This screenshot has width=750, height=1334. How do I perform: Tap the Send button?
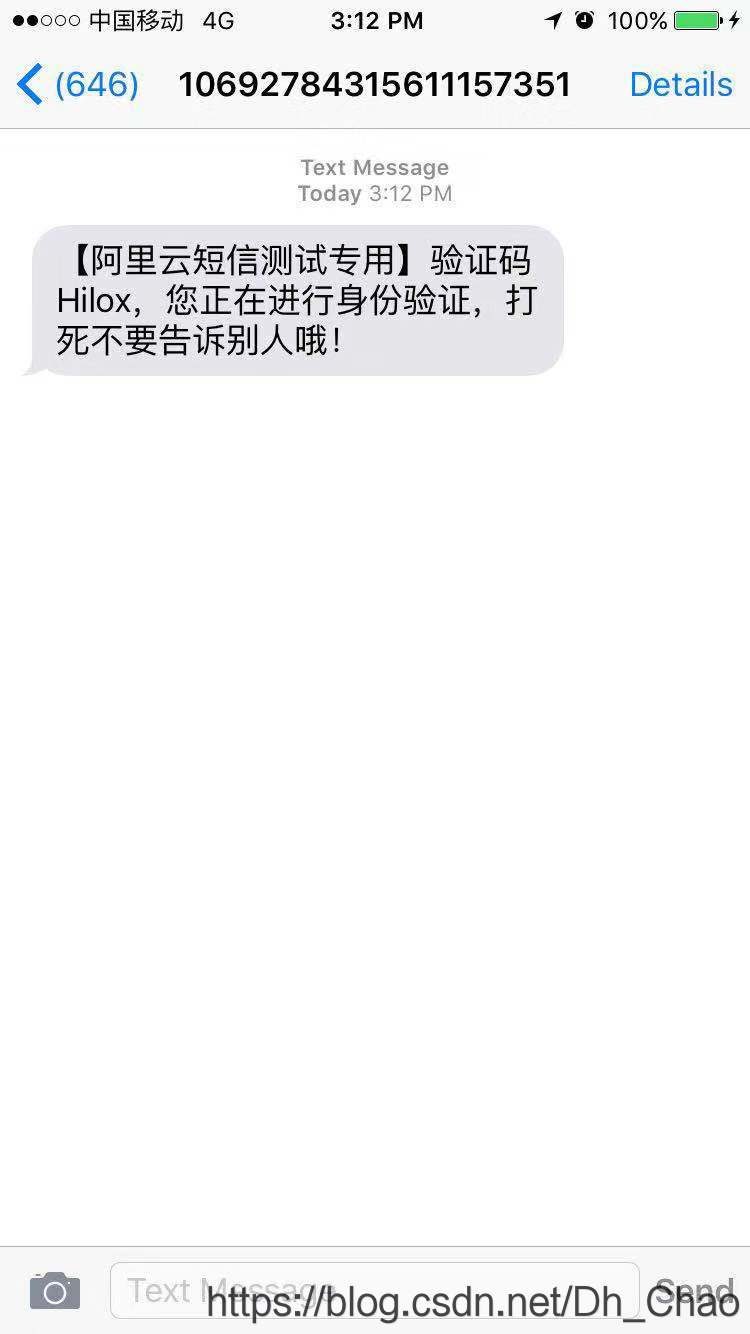693,1290
